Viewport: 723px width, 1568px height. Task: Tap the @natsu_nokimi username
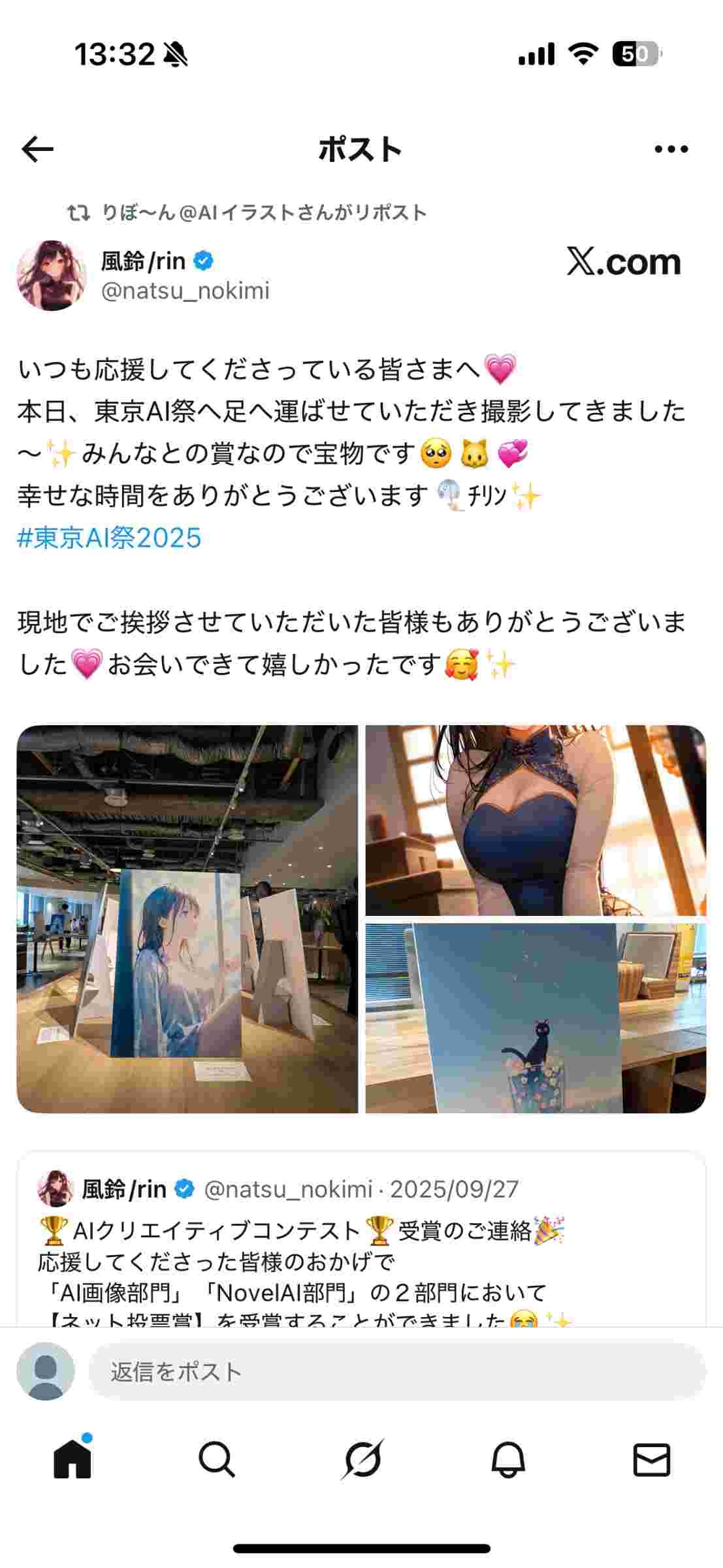(185, 291)
